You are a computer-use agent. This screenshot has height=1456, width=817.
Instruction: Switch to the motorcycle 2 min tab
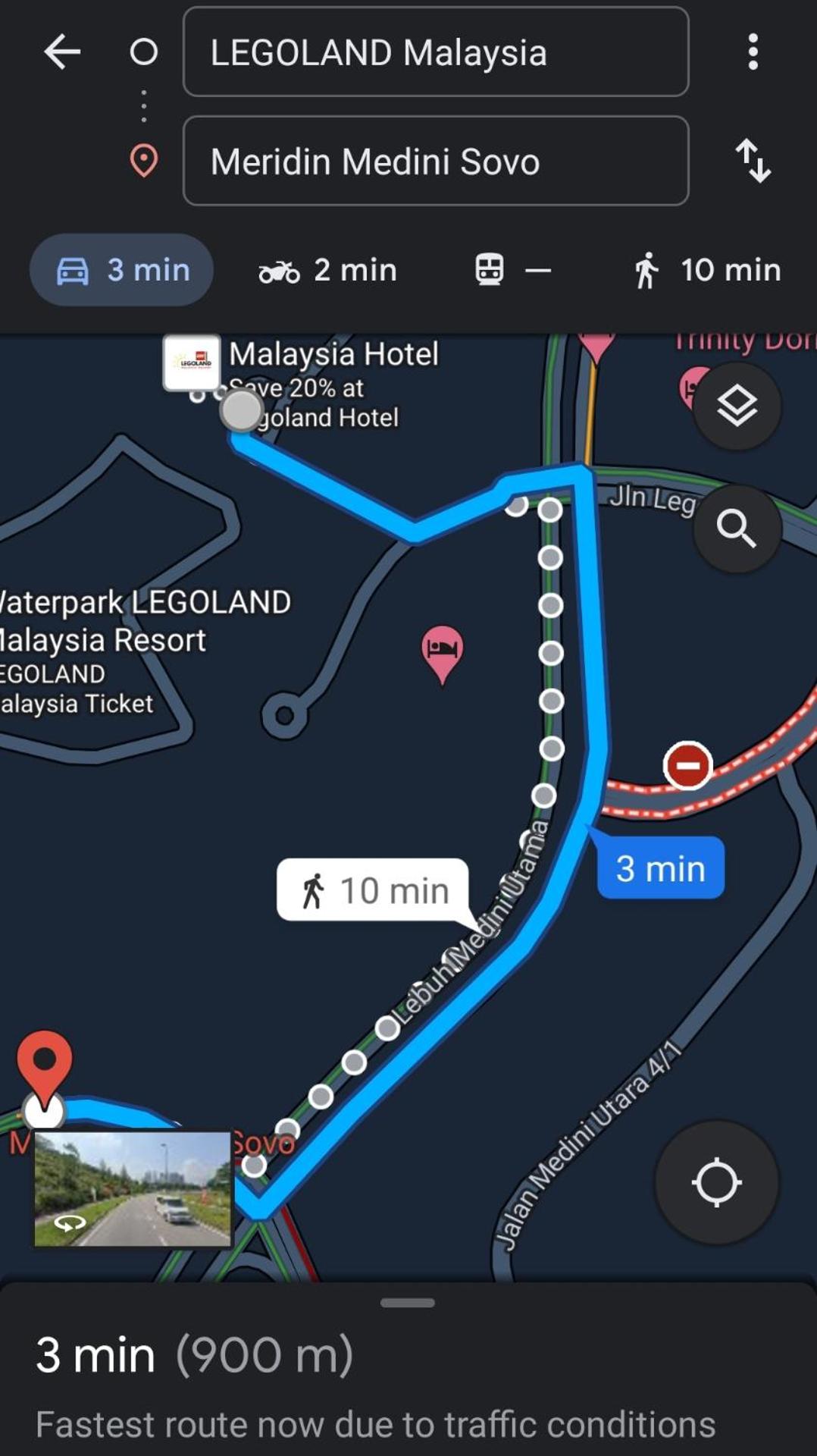(x=327, y=270)
